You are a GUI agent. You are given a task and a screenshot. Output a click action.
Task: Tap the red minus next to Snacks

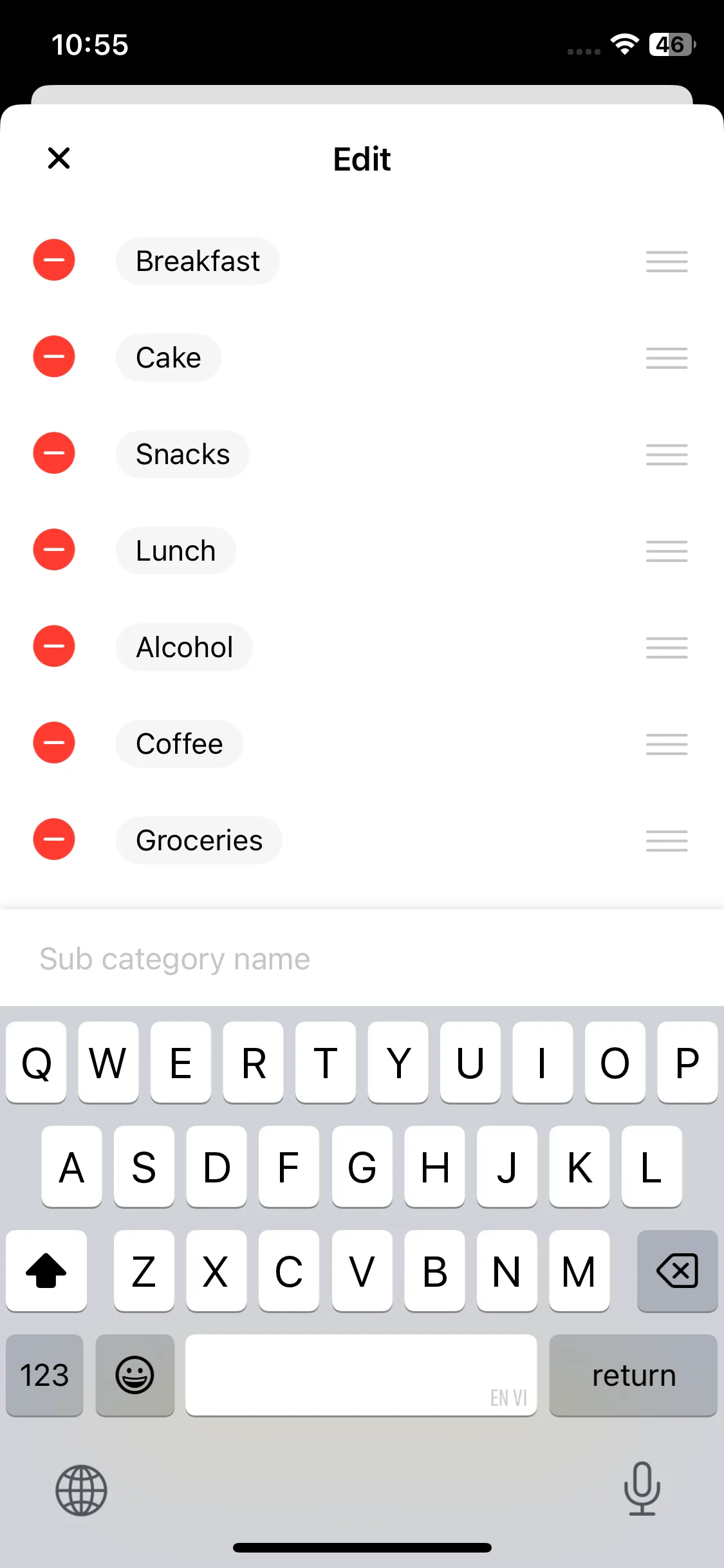[x=54, y=454]
